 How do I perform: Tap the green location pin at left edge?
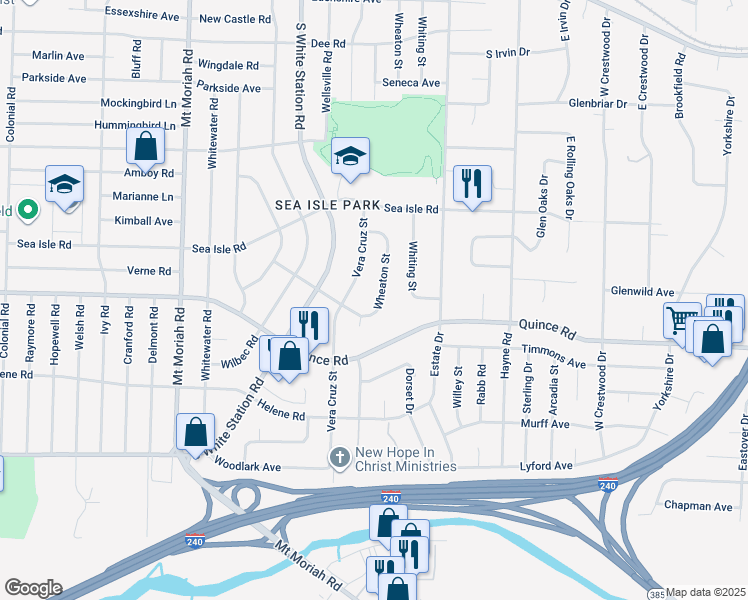(x=28, y=210)
